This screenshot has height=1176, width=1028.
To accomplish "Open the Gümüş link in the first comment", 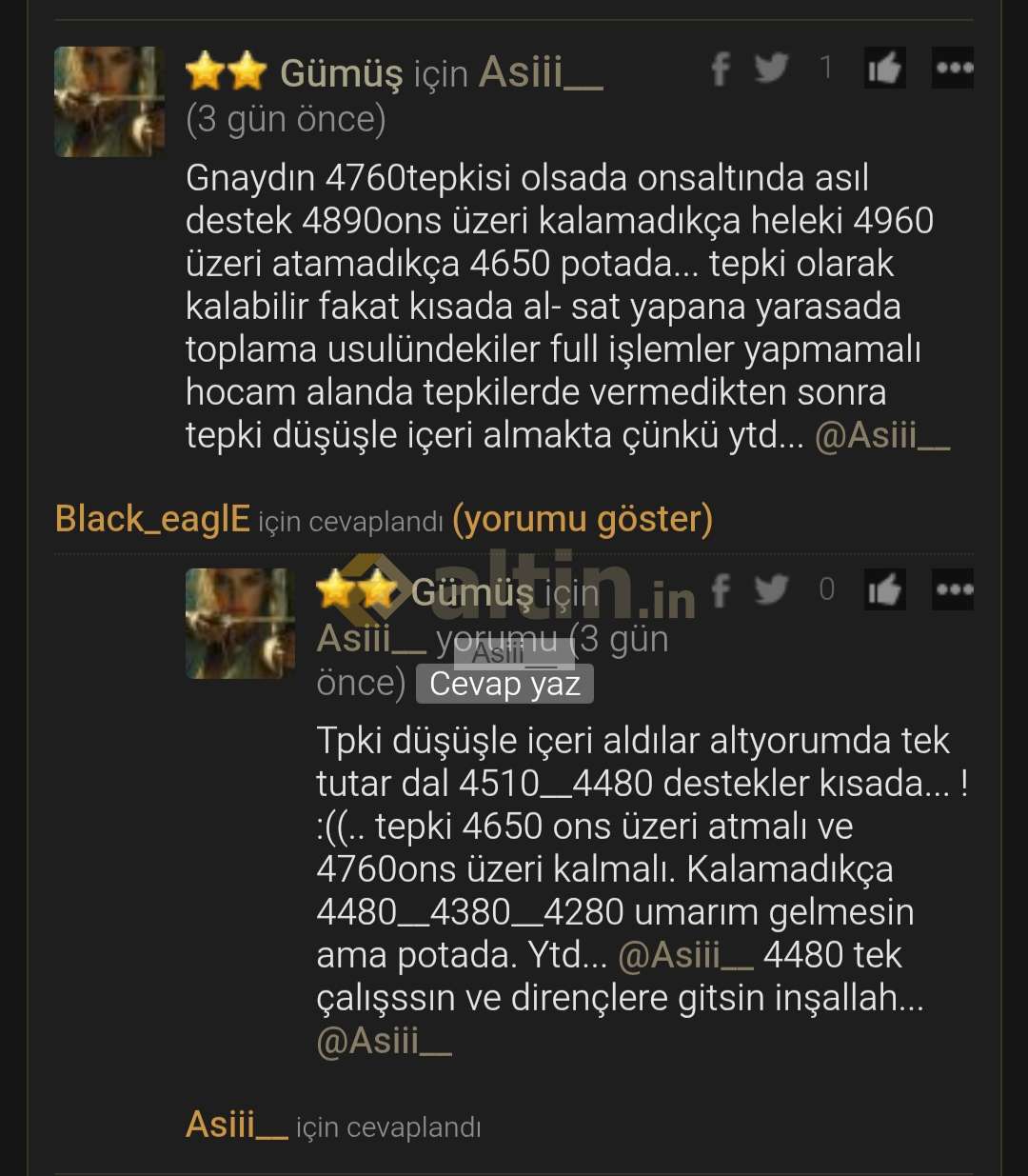I will tap(341, 73).
